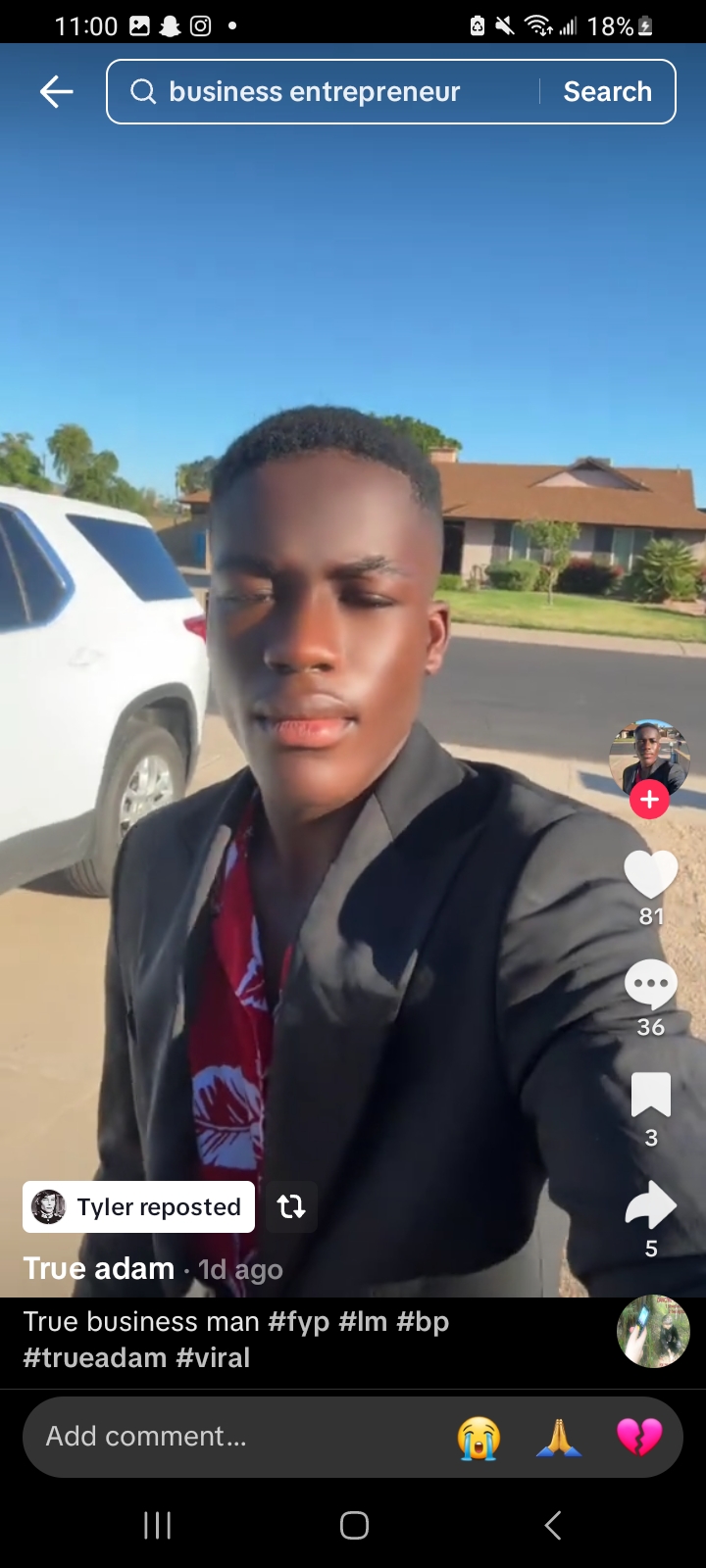
Task: Comment with the crying face emoji
Action: (479, 1438)
